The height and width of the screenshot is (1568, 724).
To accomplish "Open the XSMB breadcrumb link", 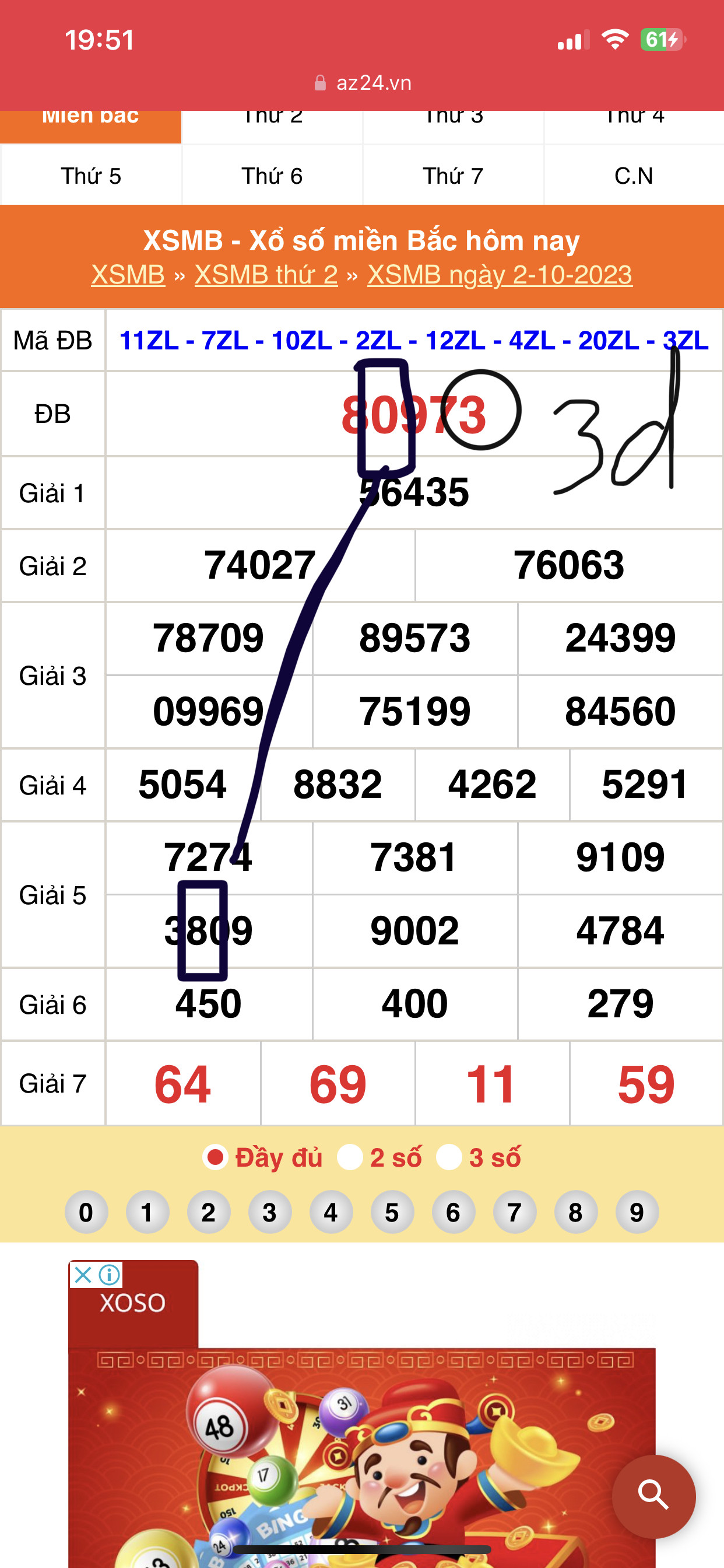I will 128,275.
